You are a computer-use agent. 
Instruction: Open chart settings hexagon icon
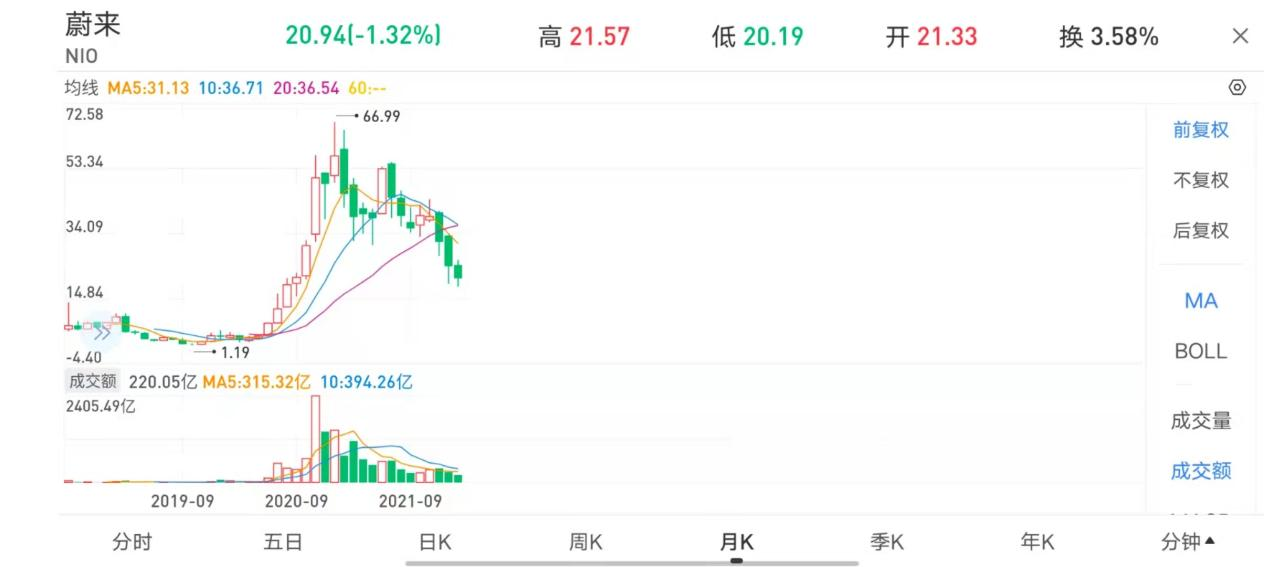click(1237, 88)
